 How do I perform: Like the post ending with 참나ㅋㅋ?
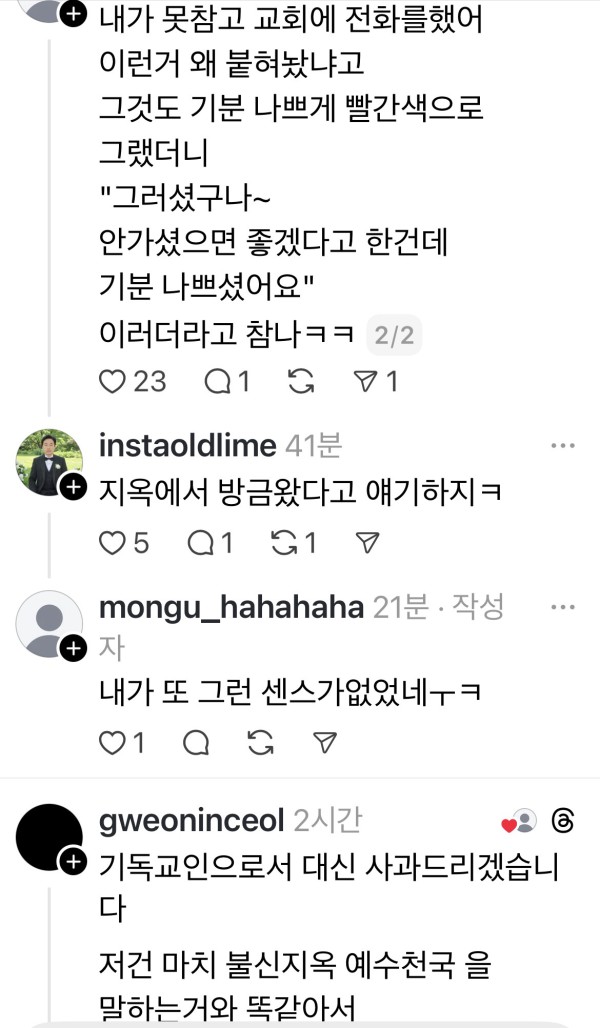coord(114,381)
